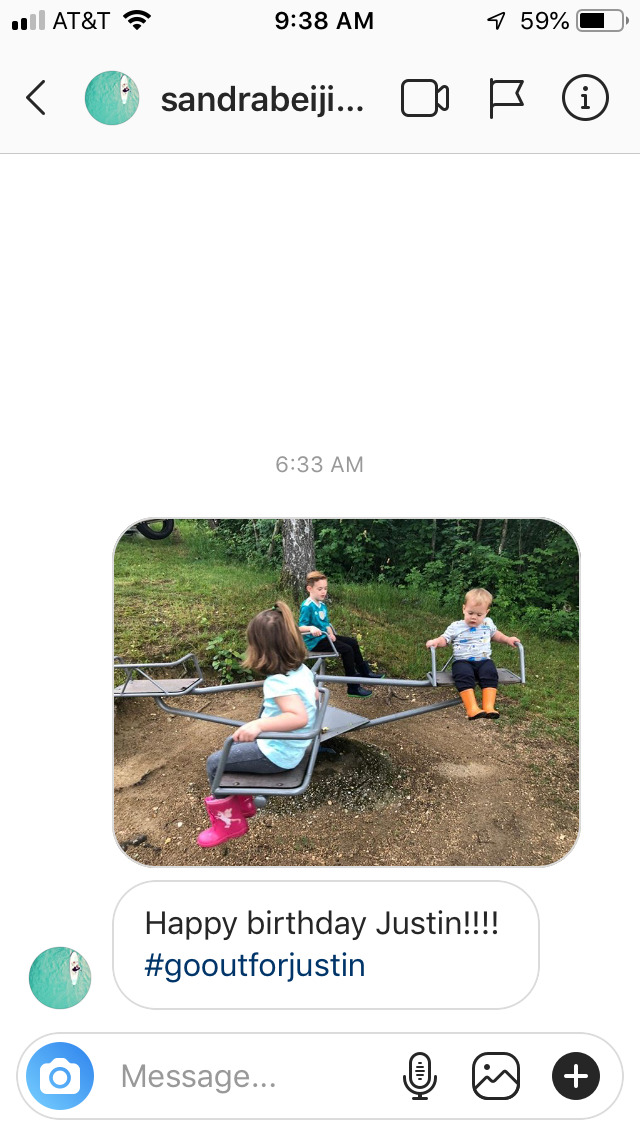Open the camera to send a photo

tap(60, 1077)
